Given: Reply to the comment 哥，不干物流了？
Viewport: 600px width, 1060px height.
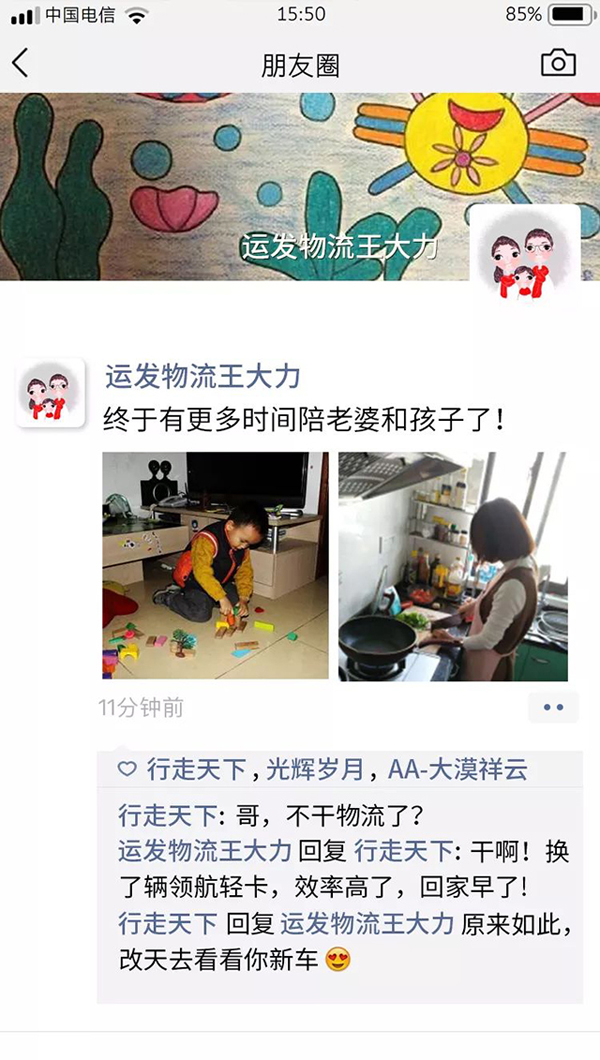Looking at the screenshot, I should tap(300, 813).
